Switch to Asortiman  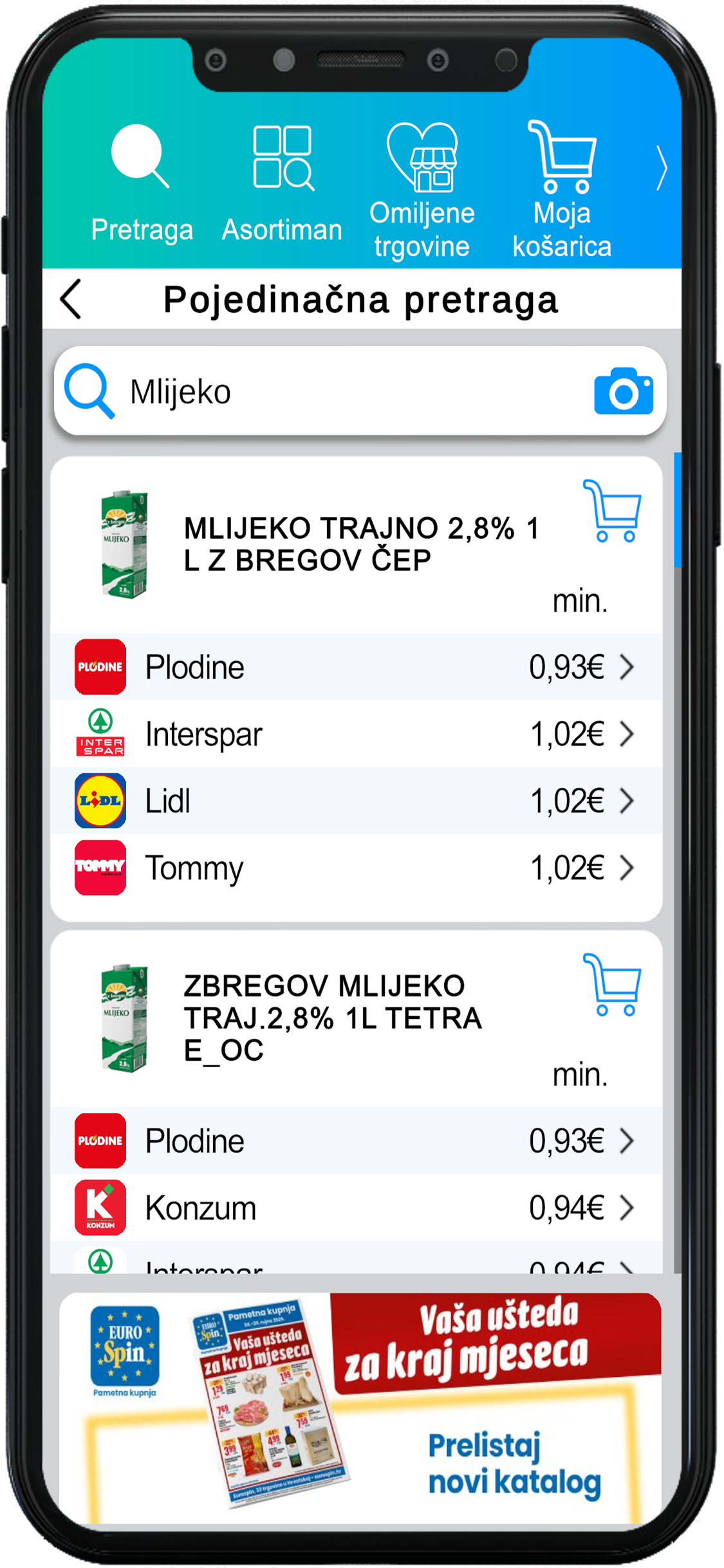coord(282,183)
